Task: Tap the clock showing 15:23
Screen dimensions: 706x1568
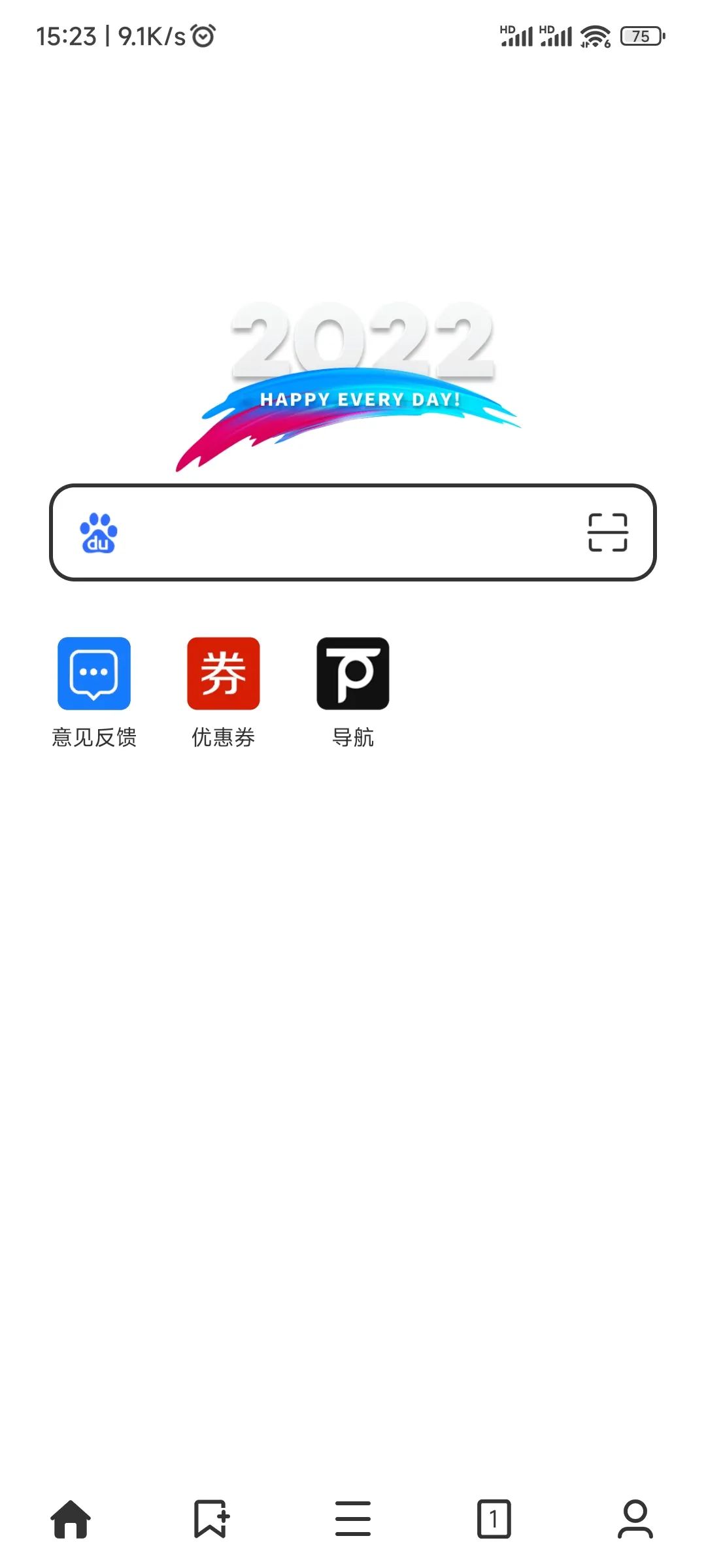Action: tap(64, 37)
